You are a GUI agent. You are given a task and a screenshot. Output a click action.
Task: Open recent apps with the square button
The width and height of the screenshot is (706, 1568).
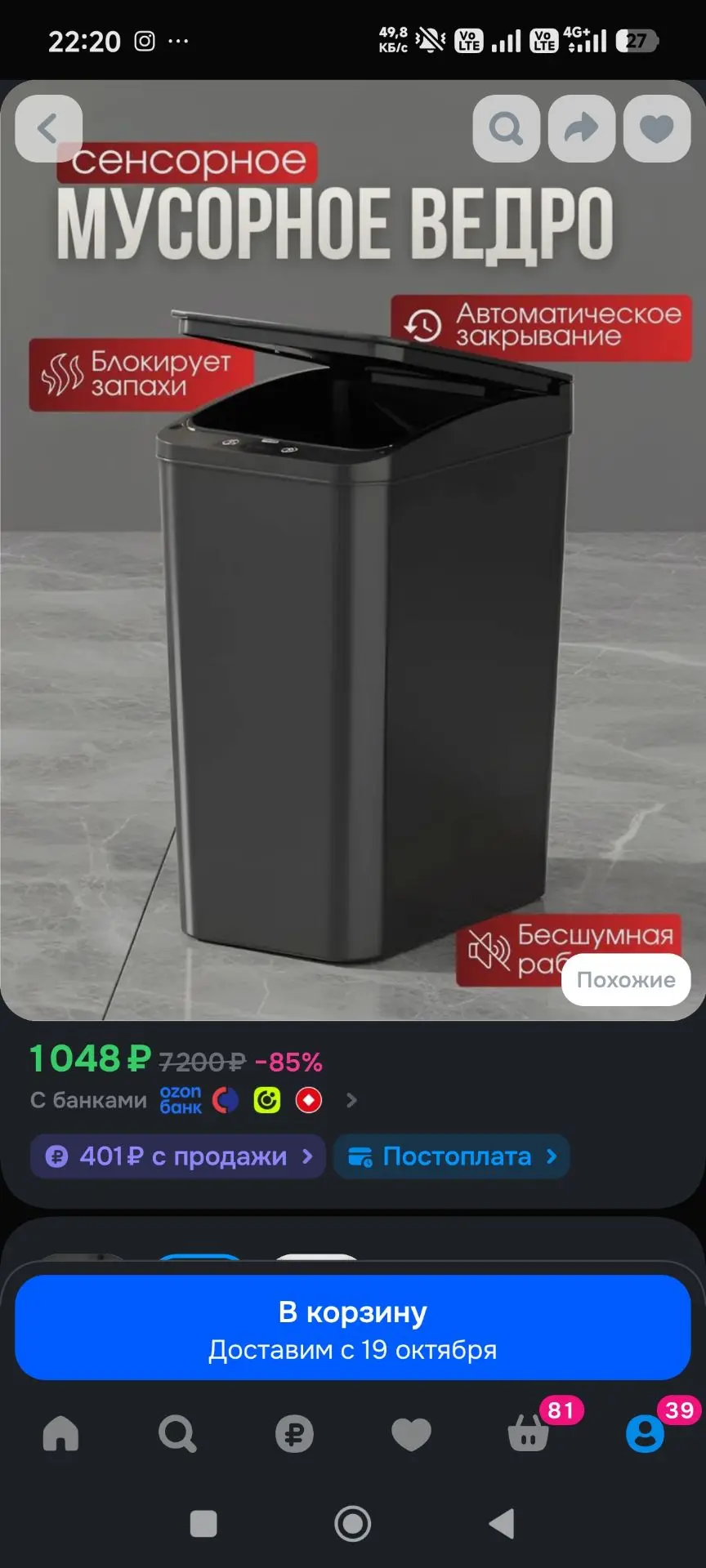203,1523
